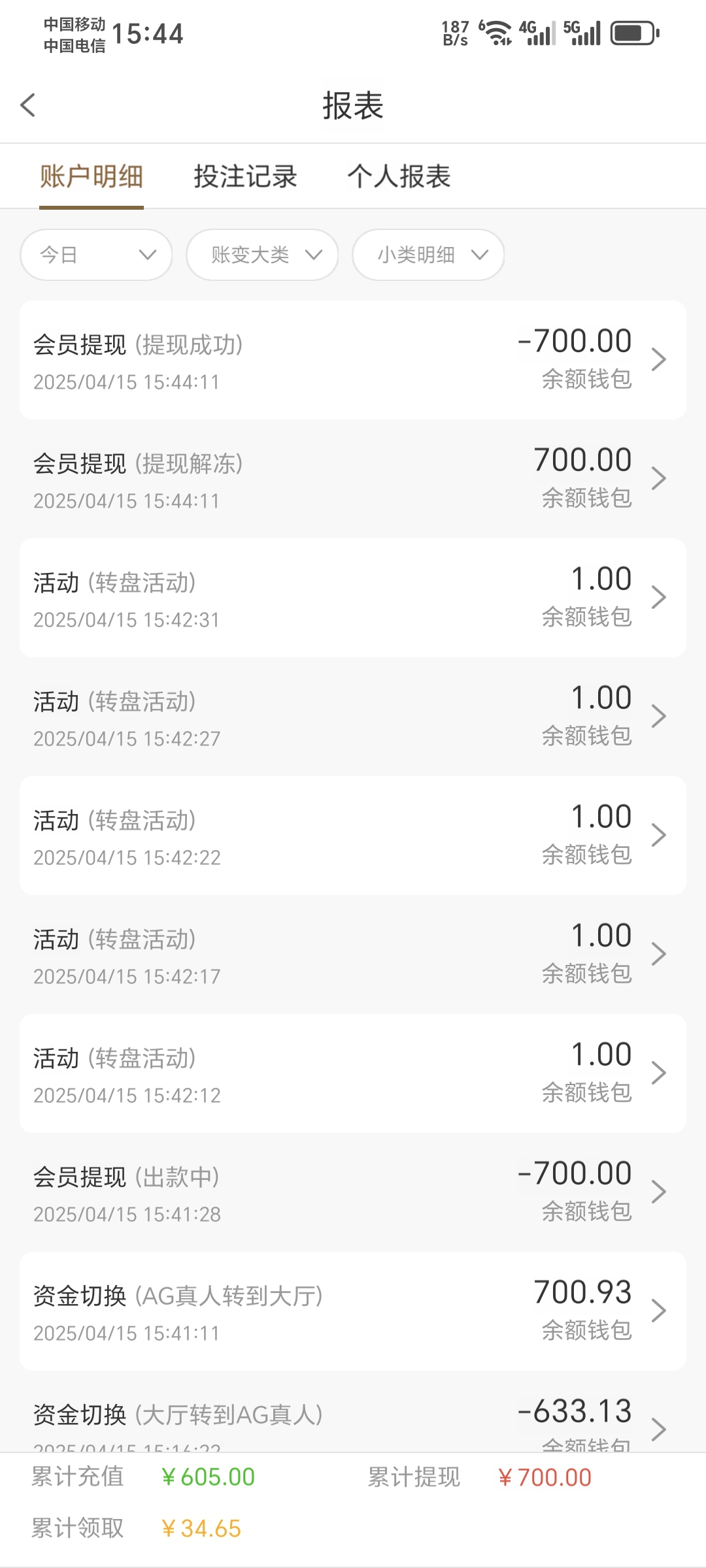Open the 转盘活动 entry at 15:42:31
Image resolution: width=706 pixels, height=1568 pixels.
(353, 598)
